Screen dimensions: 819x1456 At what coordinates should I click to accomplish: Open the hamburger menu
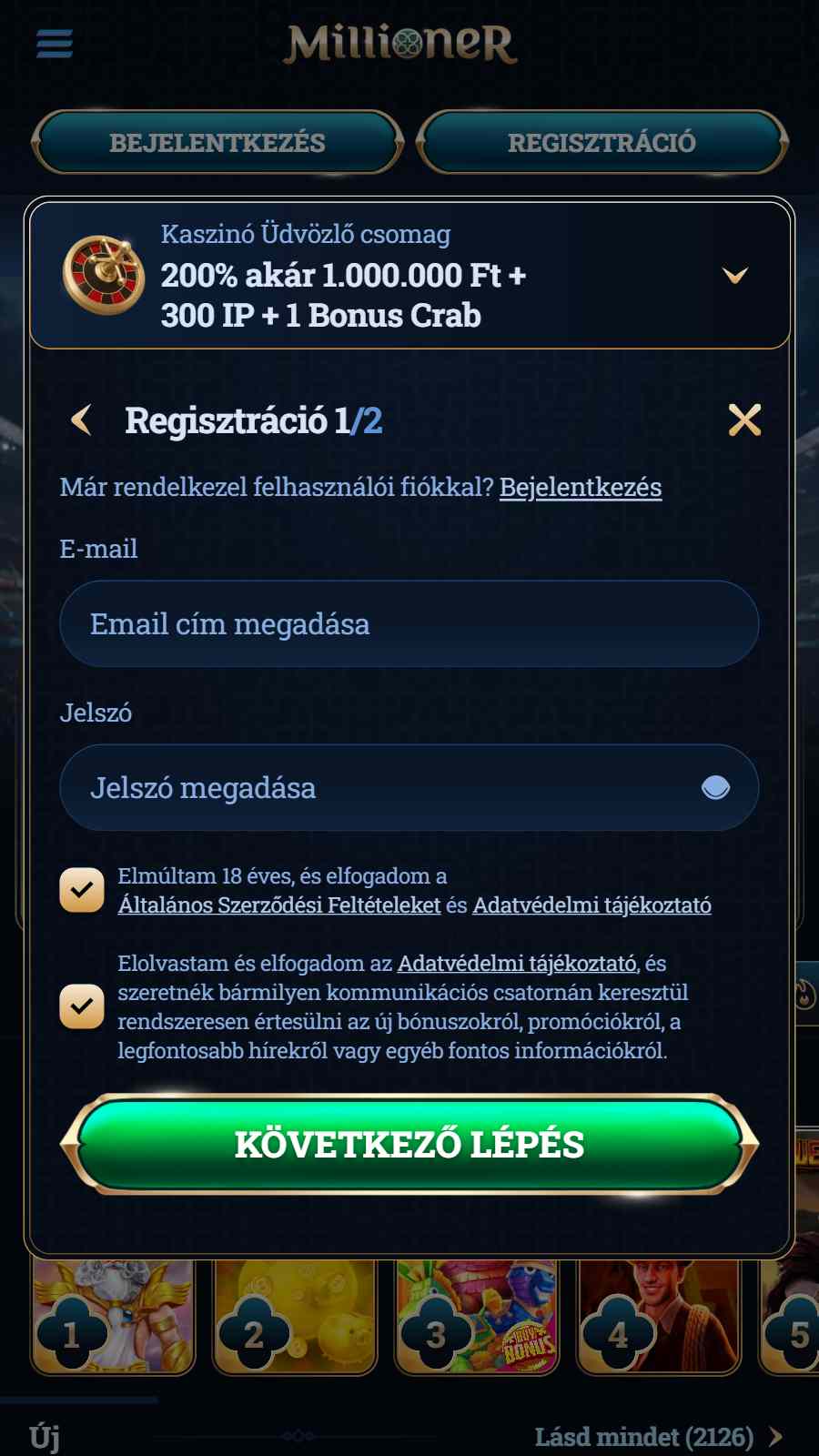click(55, 43)
